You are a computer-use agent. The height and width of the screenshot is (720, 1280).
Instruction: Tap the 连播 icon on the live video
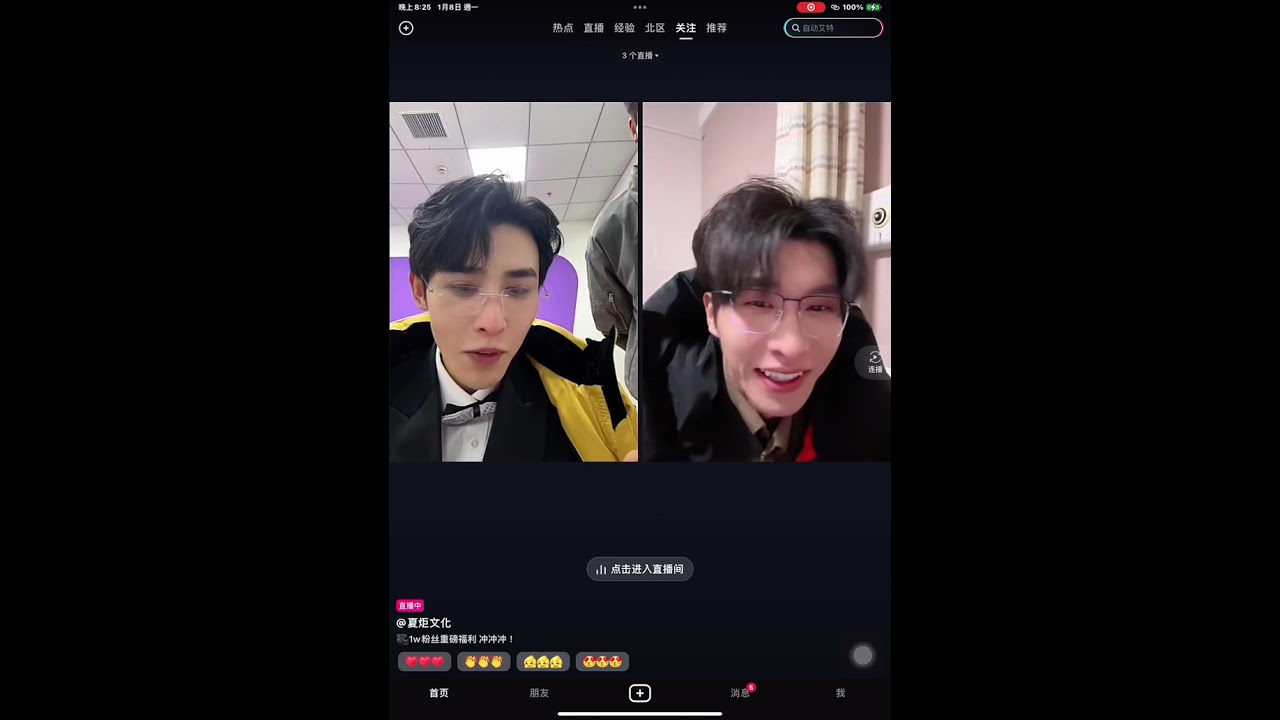click(x=875, y=362)
